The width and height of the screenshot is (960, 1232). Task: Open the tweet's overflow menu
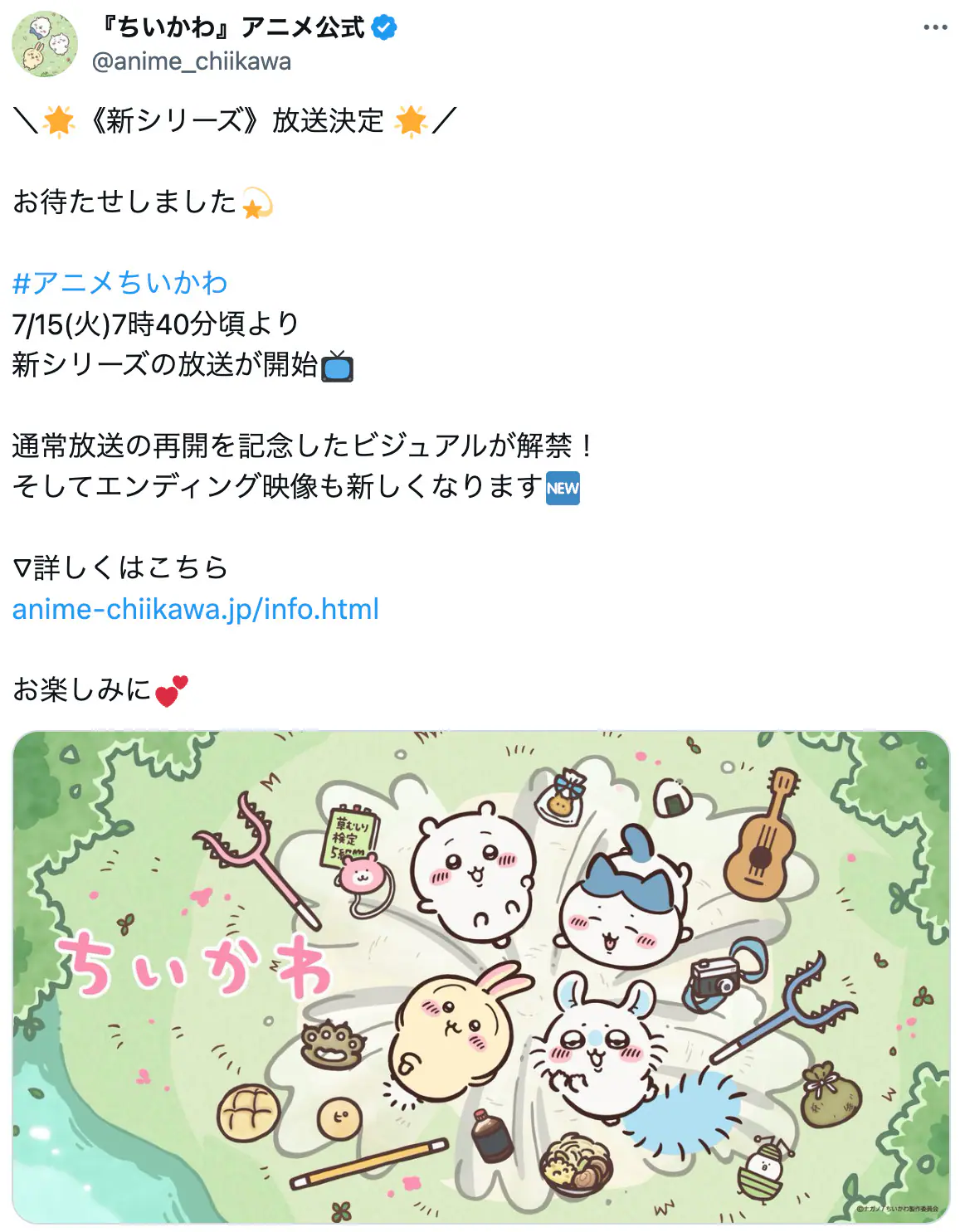935,27
